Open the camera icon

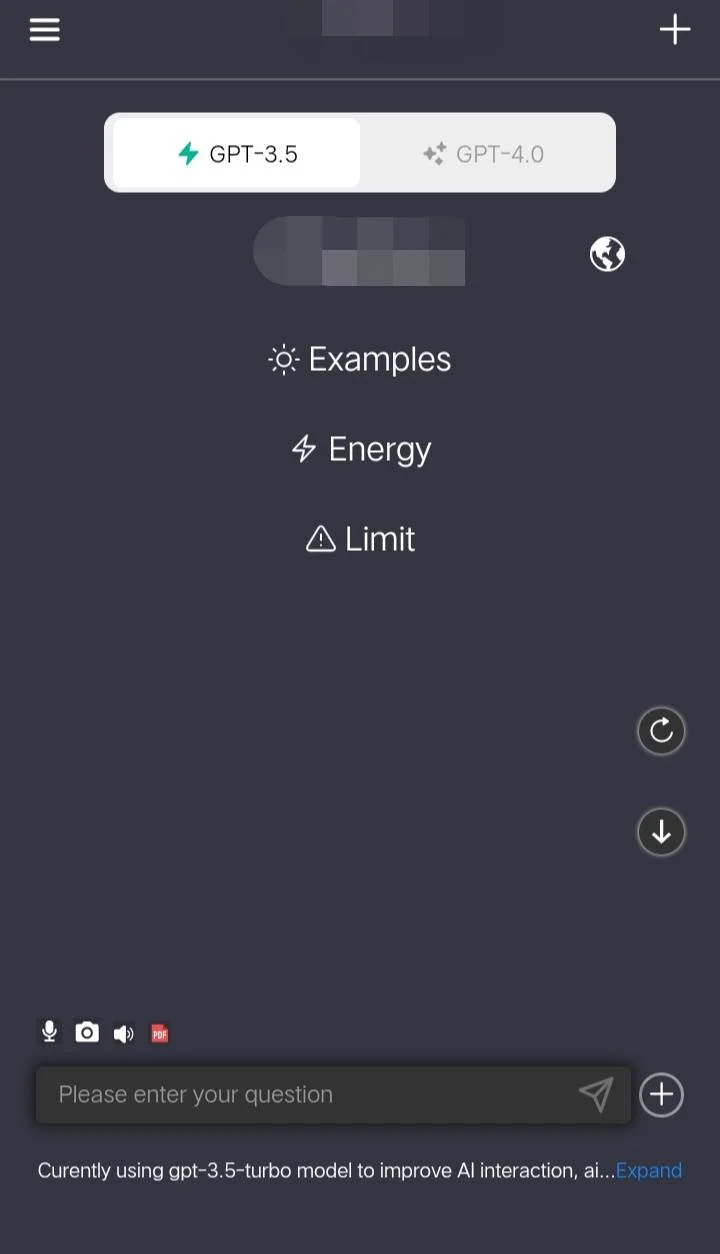click(x=87, y=1032)
